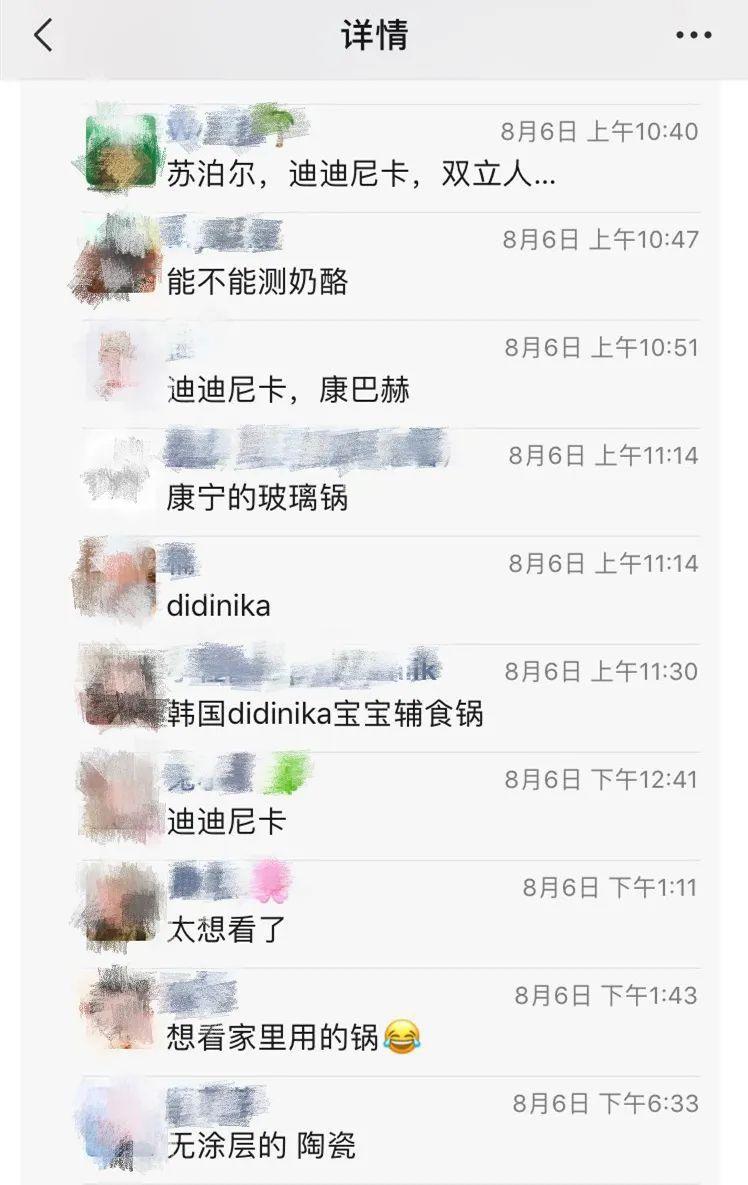Select the comment 想看家里用的锅
The image size is (748, 1185).
[293, 1038]
